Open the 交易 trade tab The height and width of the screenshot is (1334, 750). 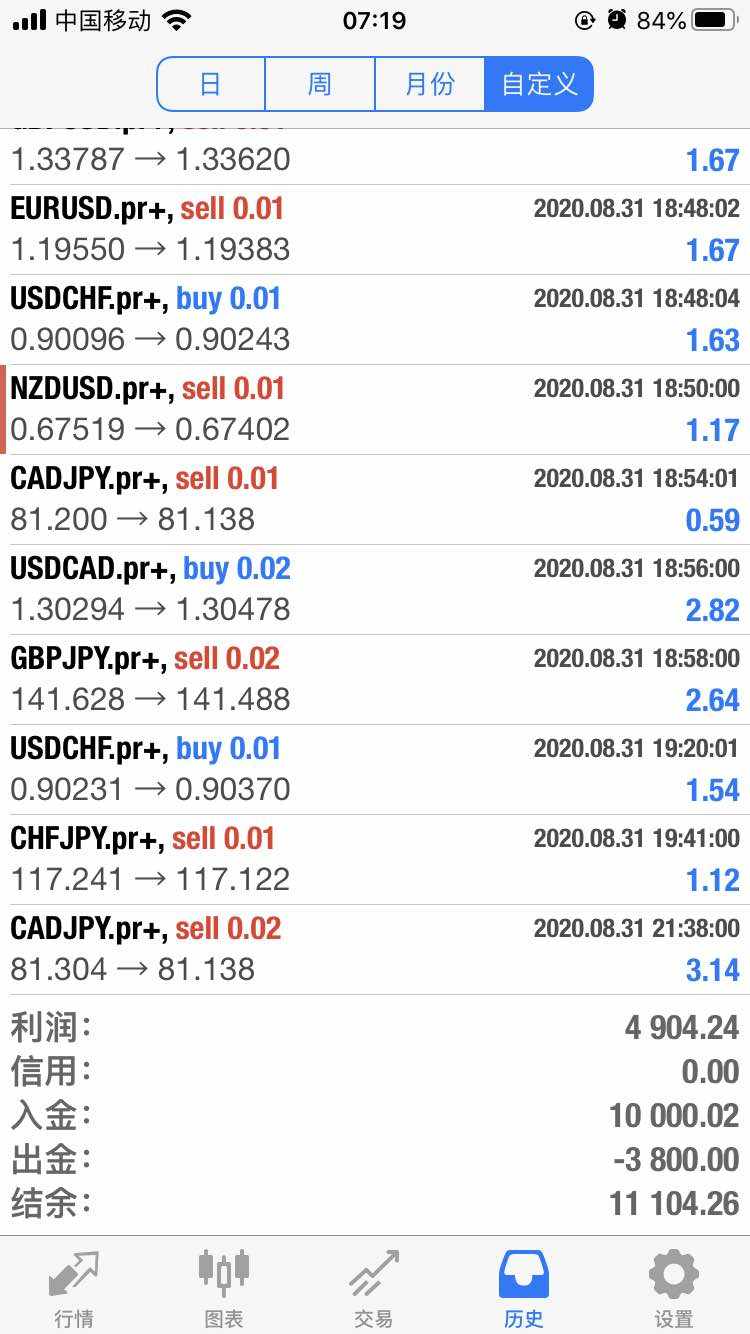click(374, 1288)
